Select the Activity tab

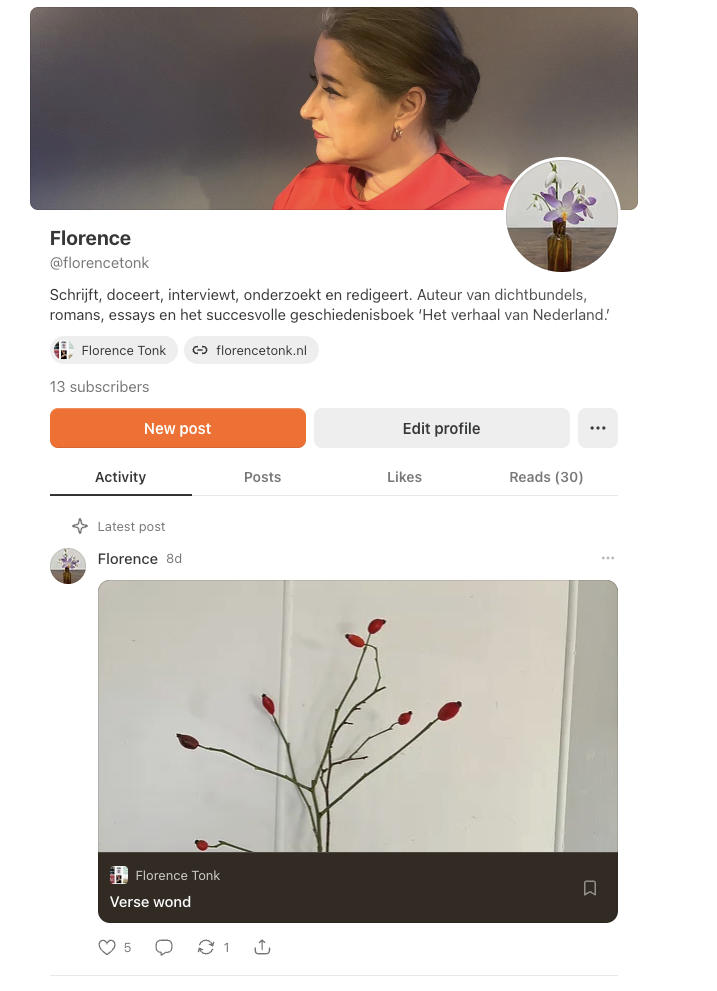point(120,477)
